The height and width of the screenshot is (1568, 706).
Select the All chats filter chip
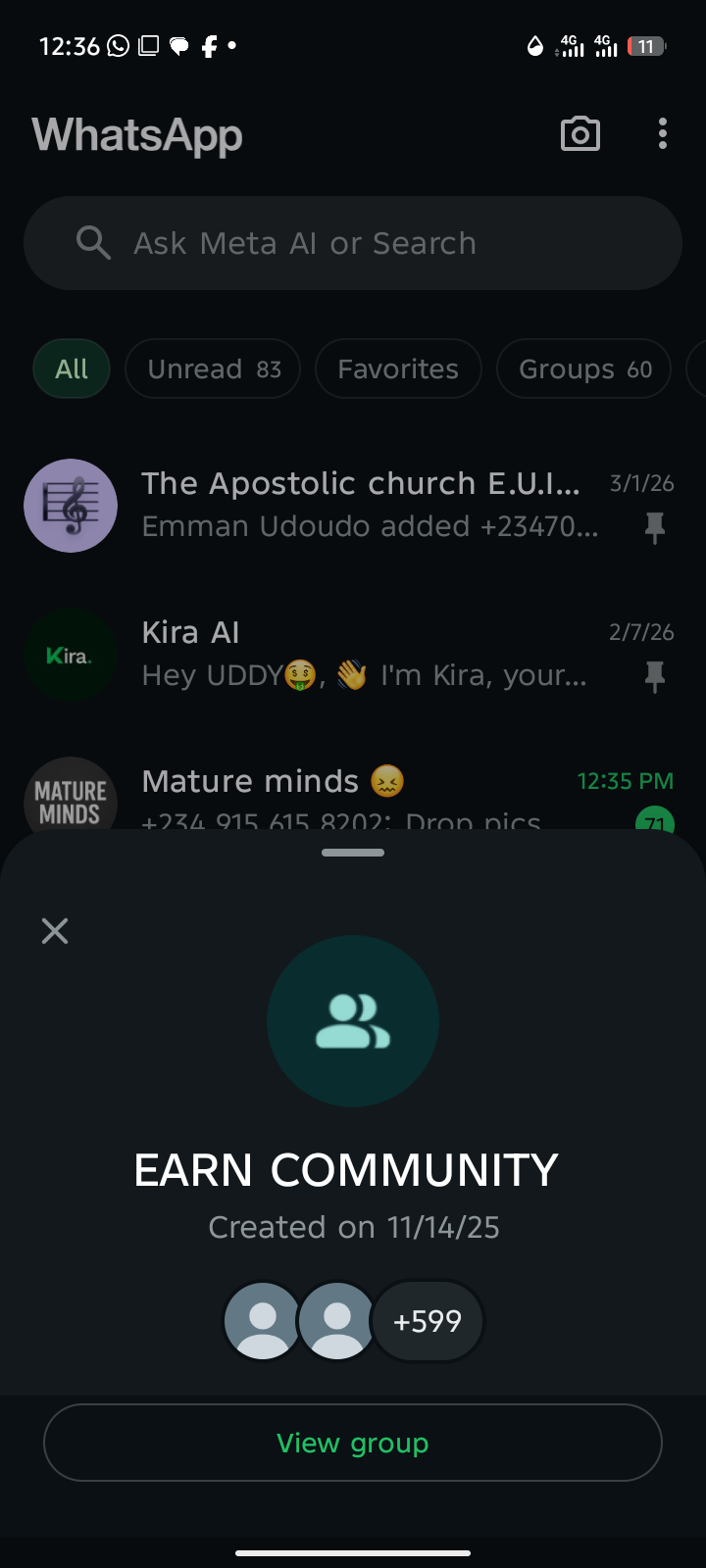72,369
